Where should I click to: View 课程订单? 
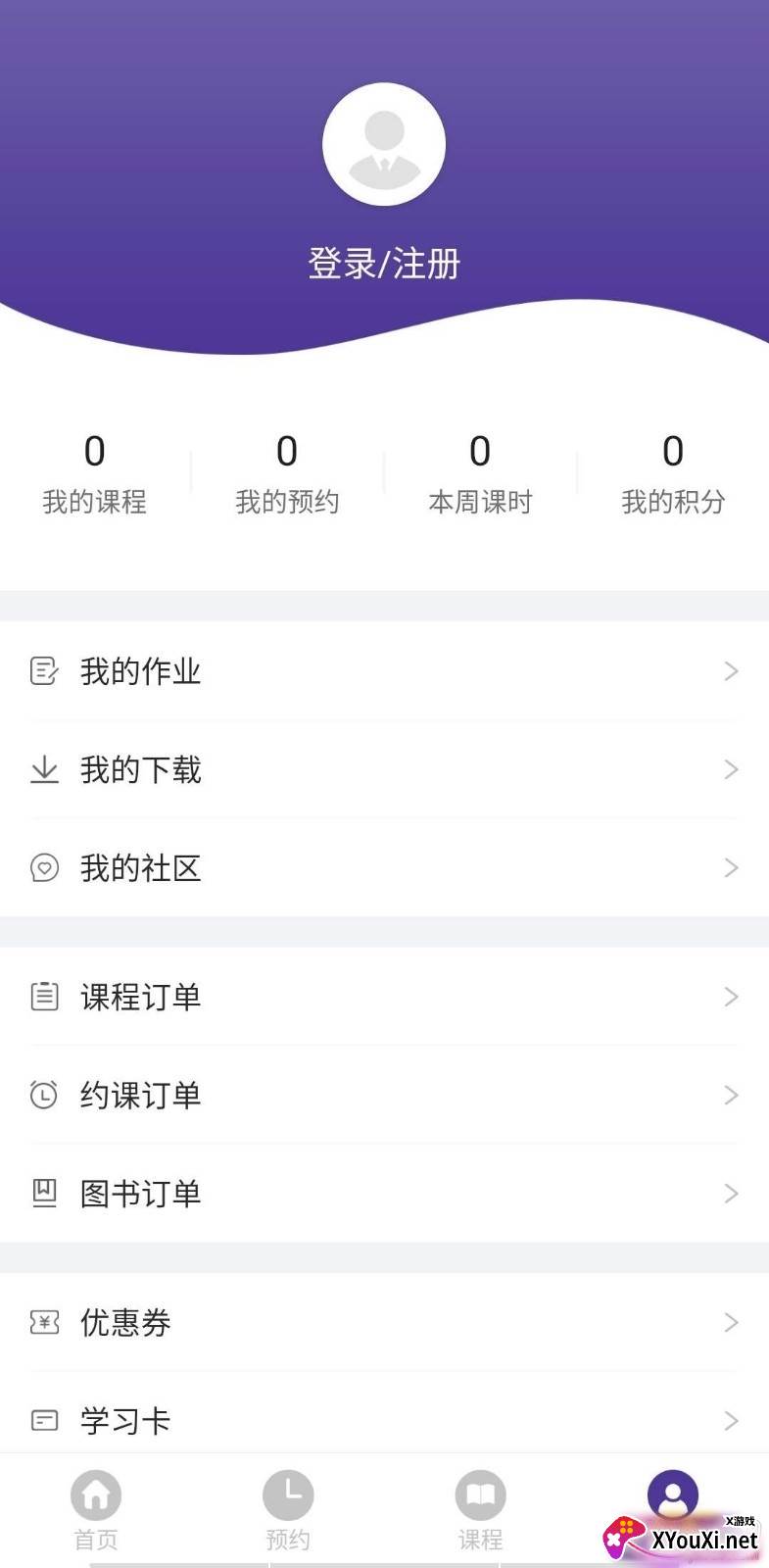pyautogui.click(x=384, y=997)
